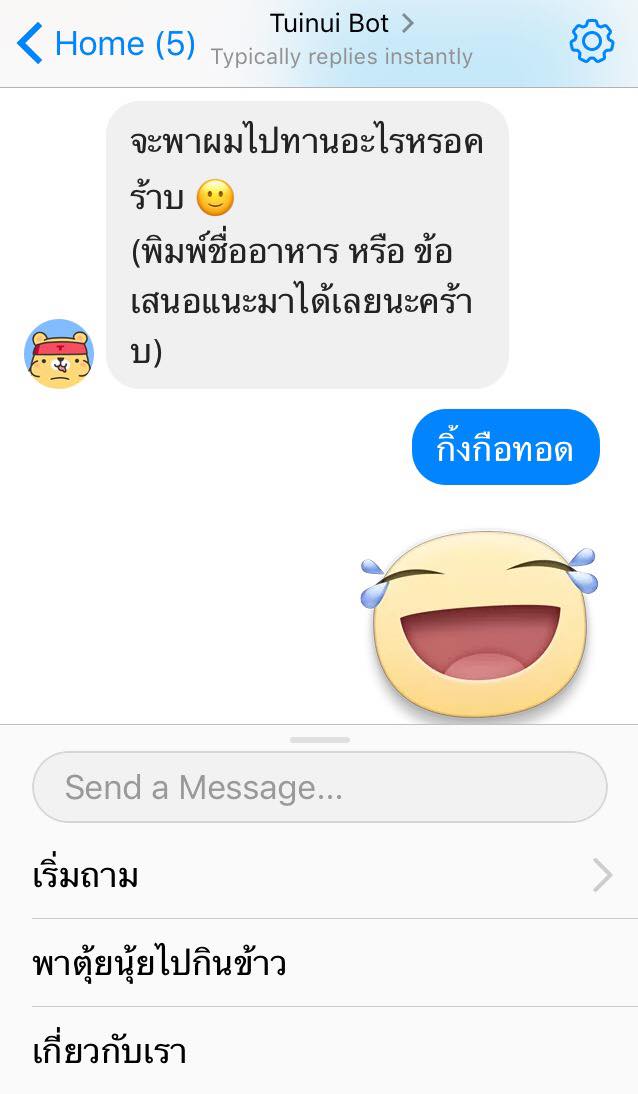
Task: Focus the Send a Message field
Action: pos(319,788)
